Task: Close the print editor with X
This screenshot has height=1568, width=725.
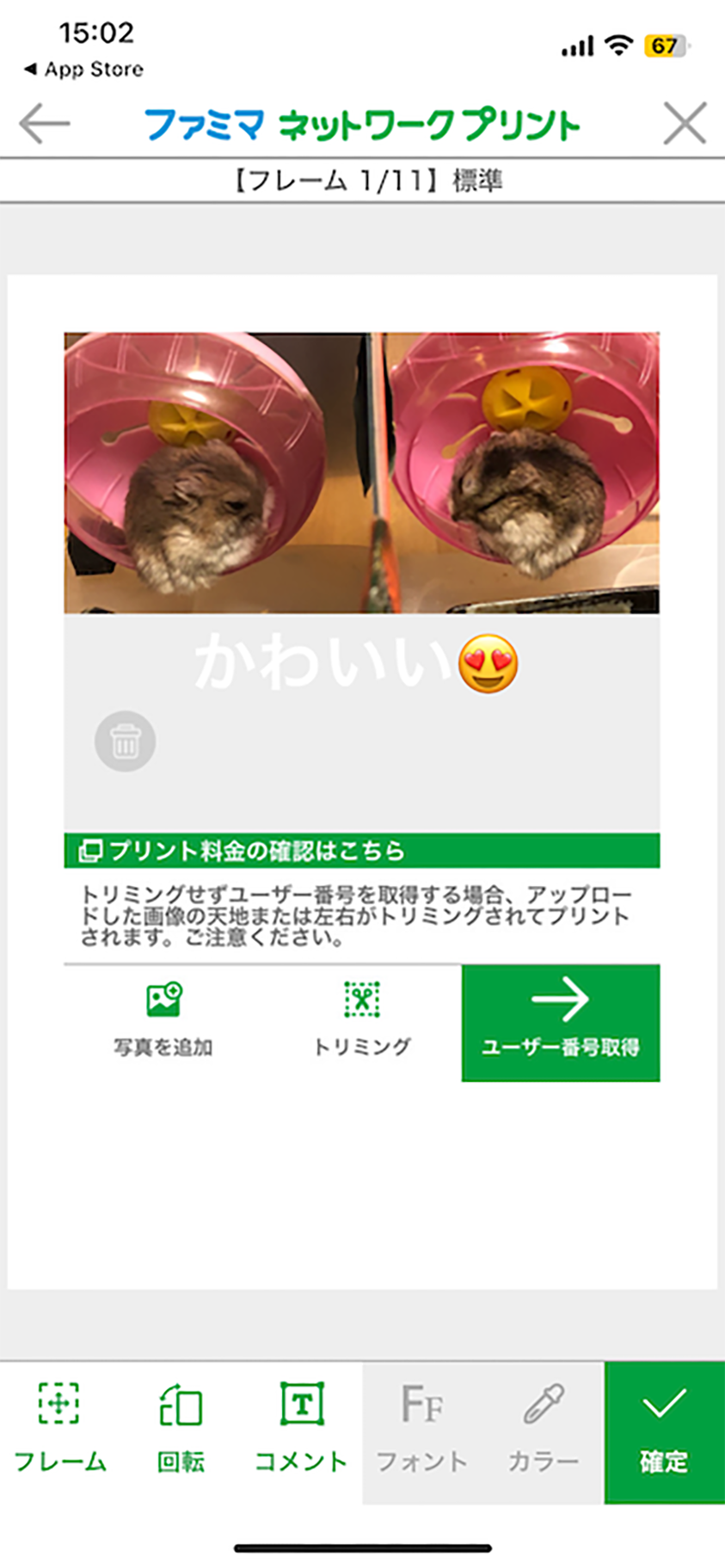Action: click(685, 124)
